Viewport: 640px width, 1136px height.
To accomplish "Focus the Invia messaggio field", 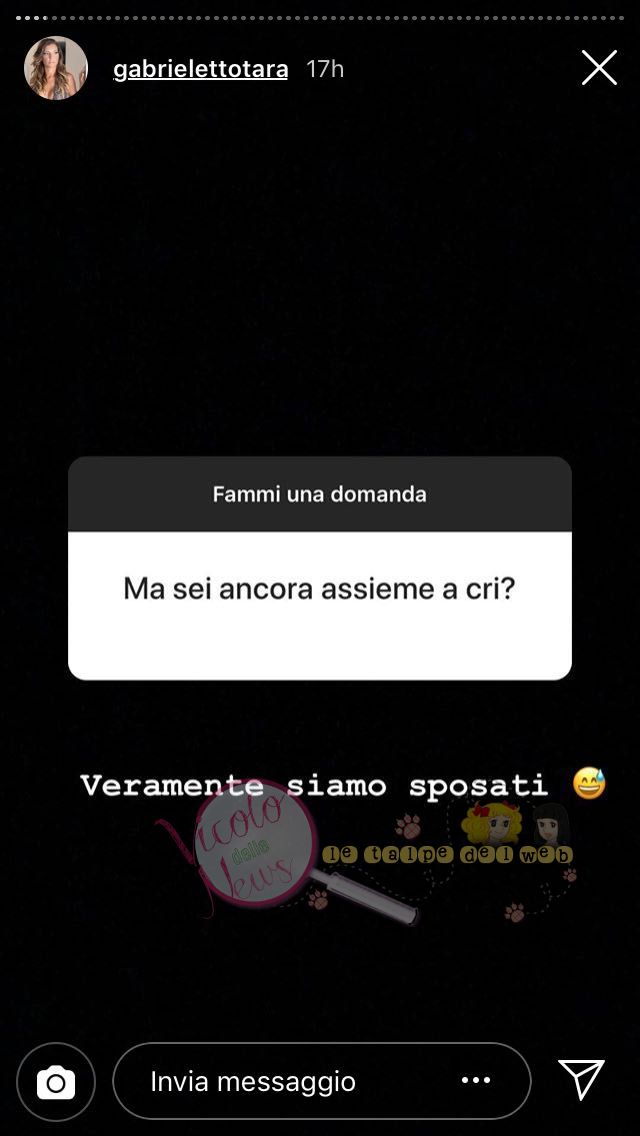I will [290, 1081].
